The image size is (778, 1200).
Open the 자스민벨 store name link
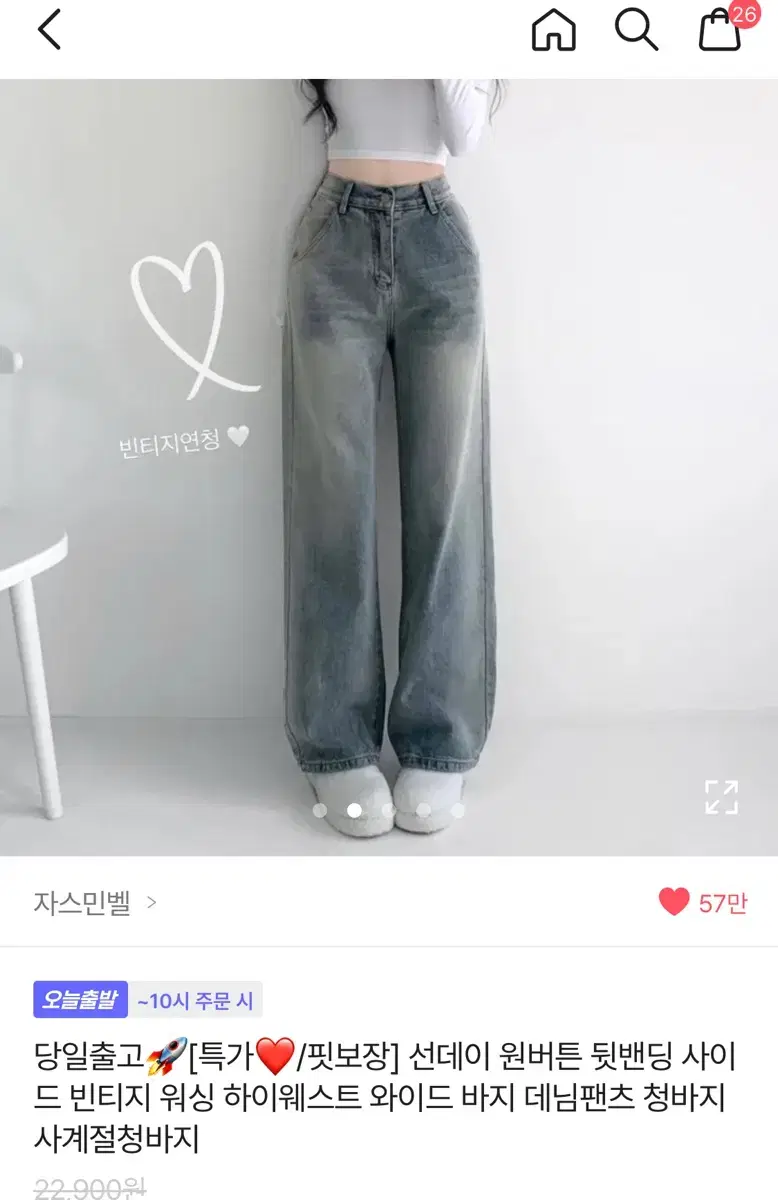[80, 899]
